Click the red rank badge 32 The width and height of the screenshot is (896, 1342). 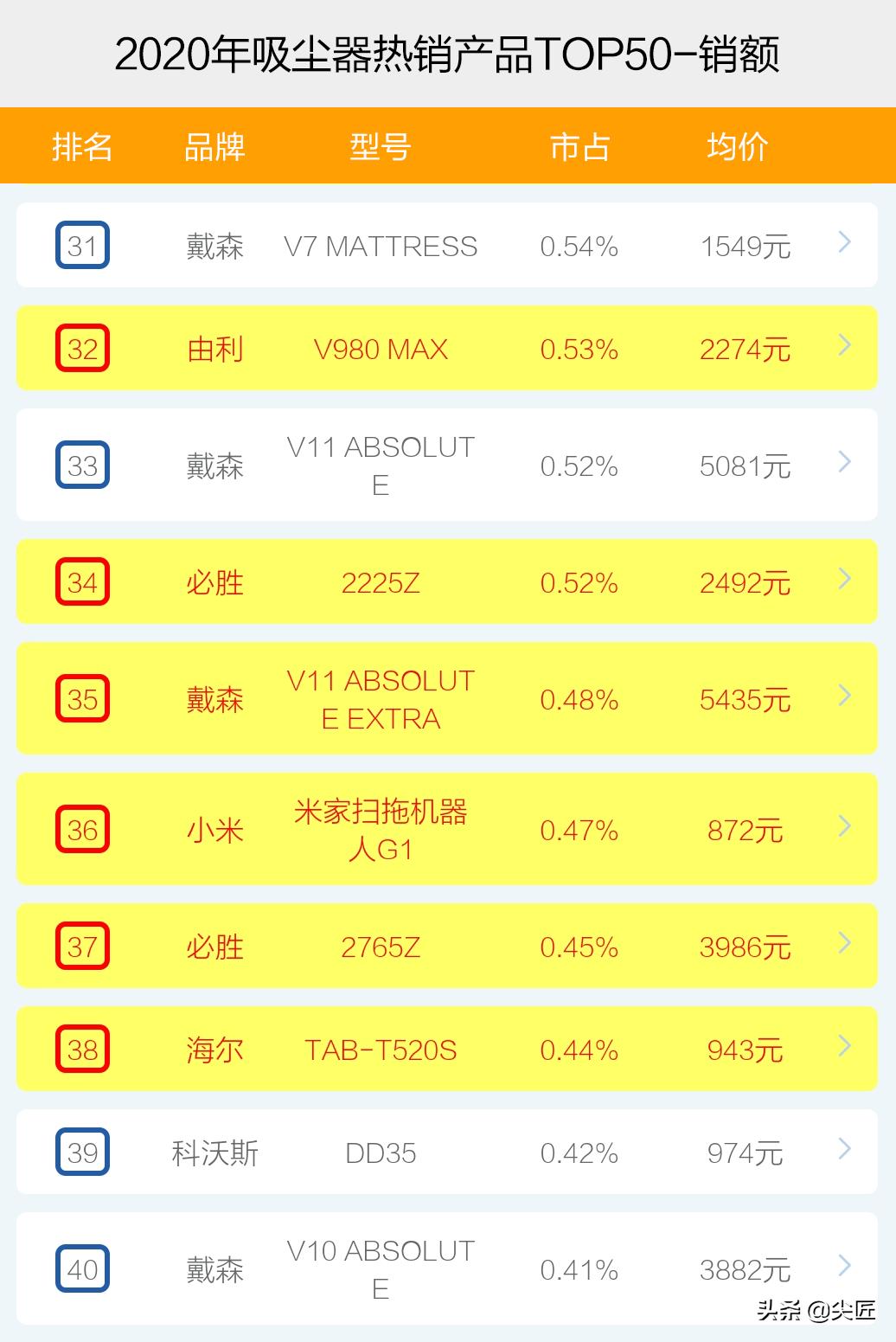[x=82, y=349]
